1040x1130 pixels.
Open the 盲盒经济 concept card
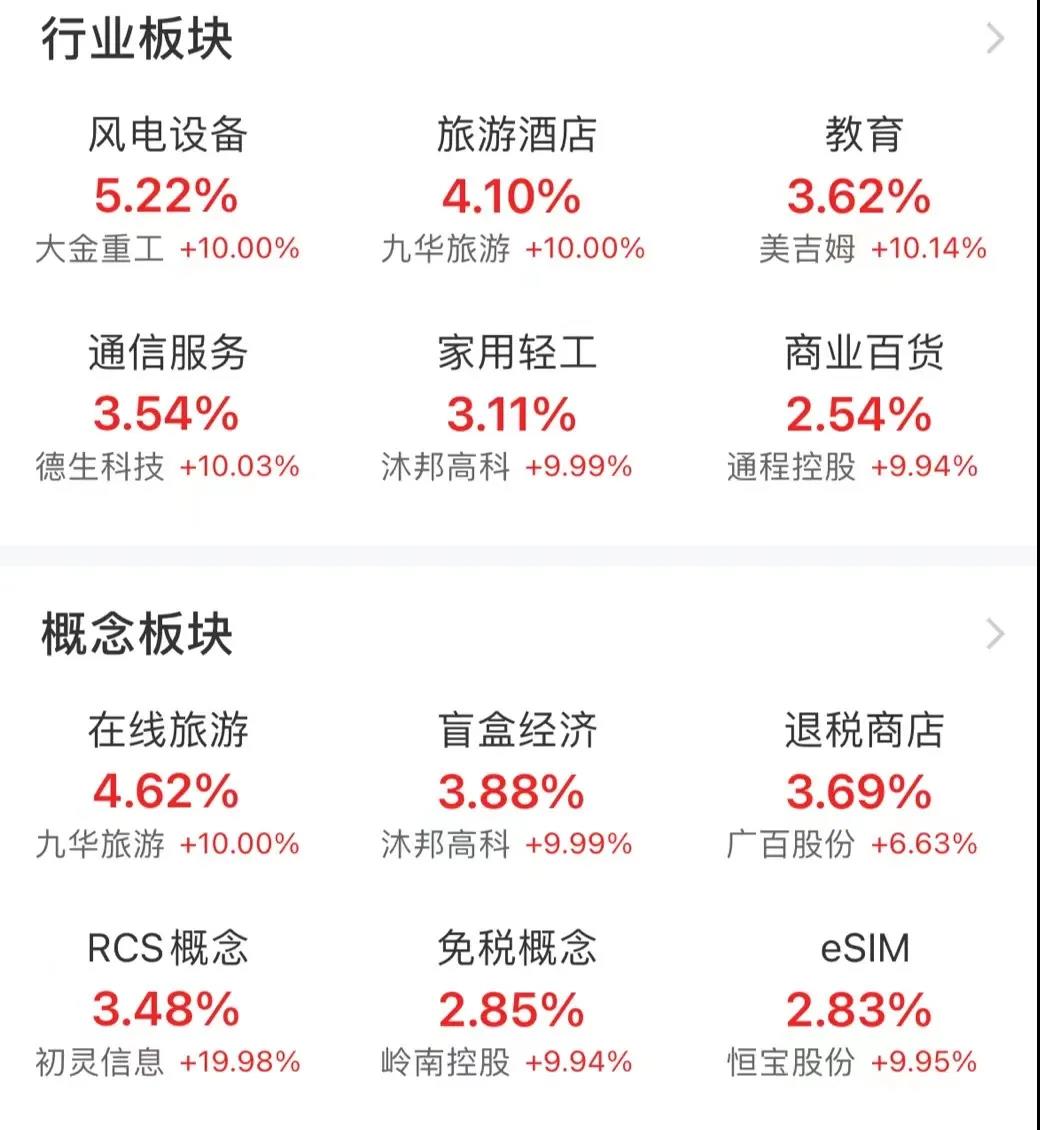[513, 790]
